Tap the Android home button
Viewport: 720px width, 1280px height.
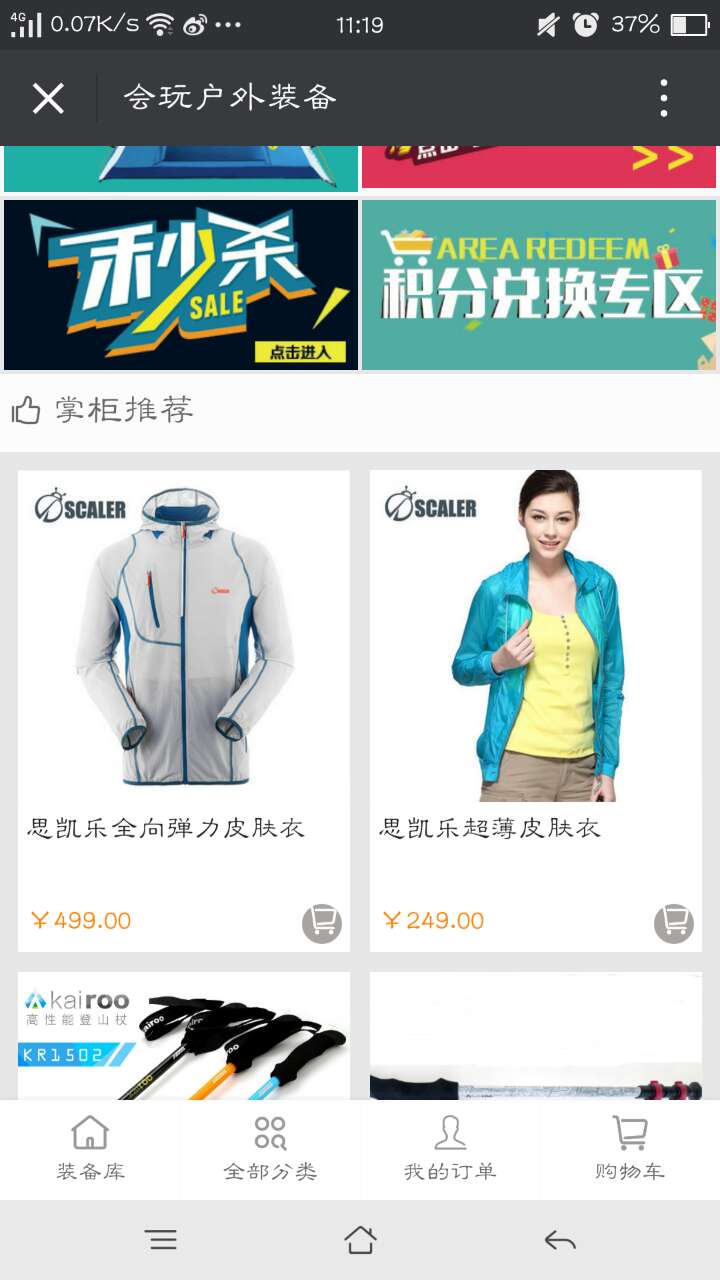tap(360, 1240)
